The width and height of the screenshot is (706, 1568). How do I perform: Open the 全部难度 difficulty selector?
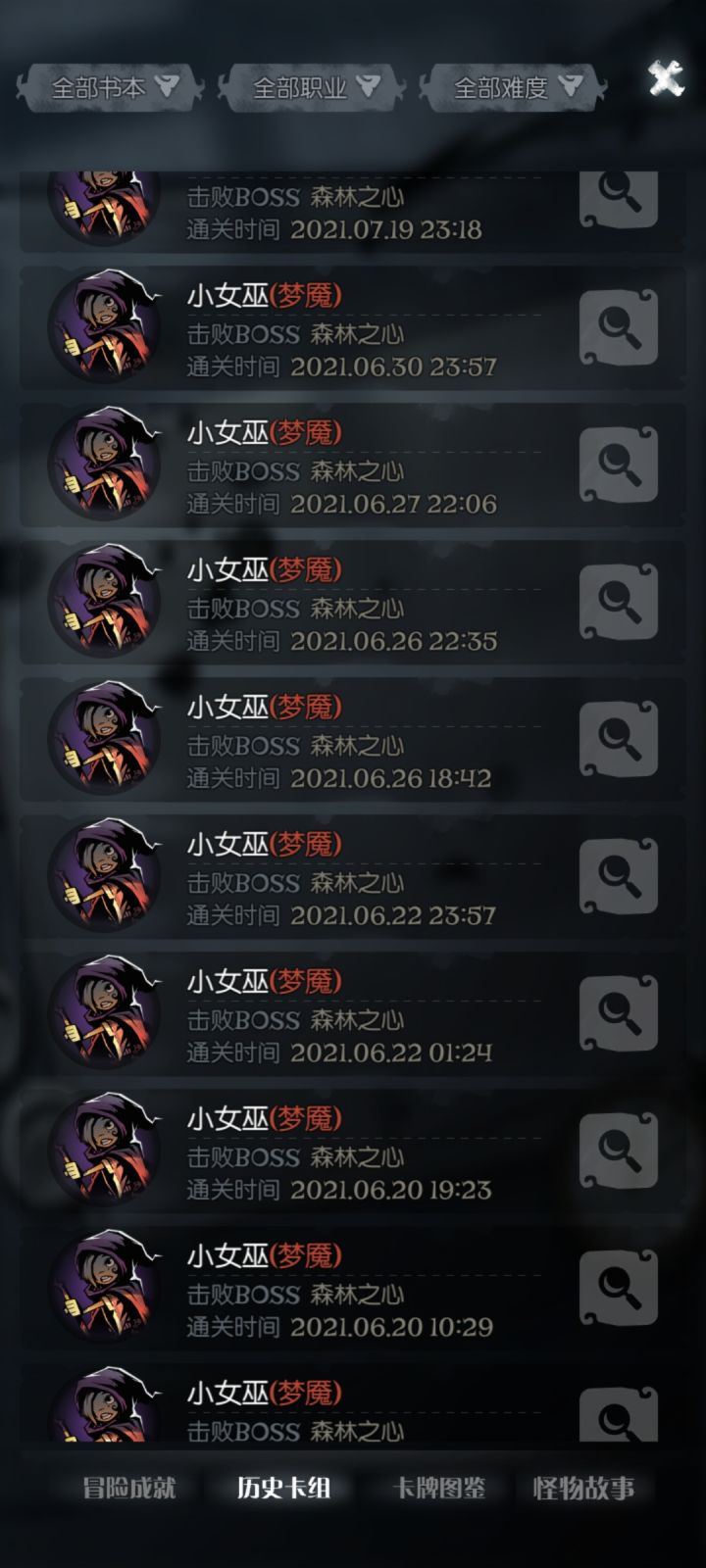pos(511,86)
